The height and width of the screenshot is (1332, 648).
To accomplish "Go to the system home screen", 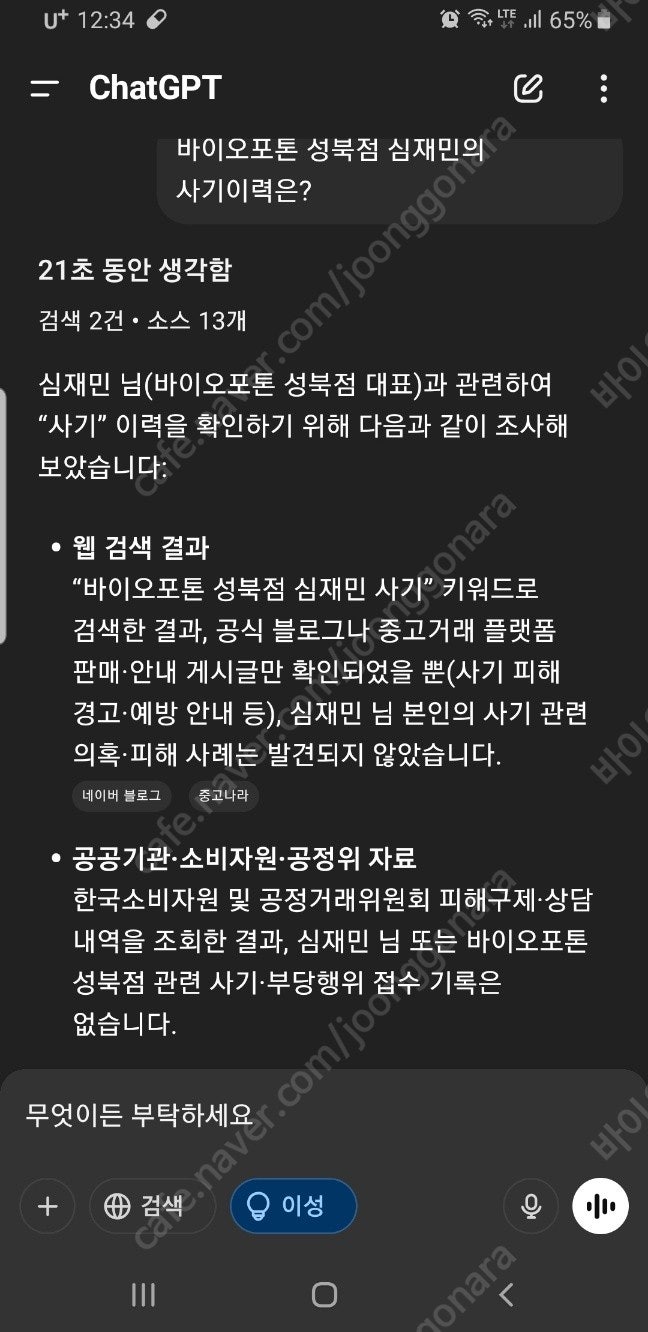I will 324,1296.
